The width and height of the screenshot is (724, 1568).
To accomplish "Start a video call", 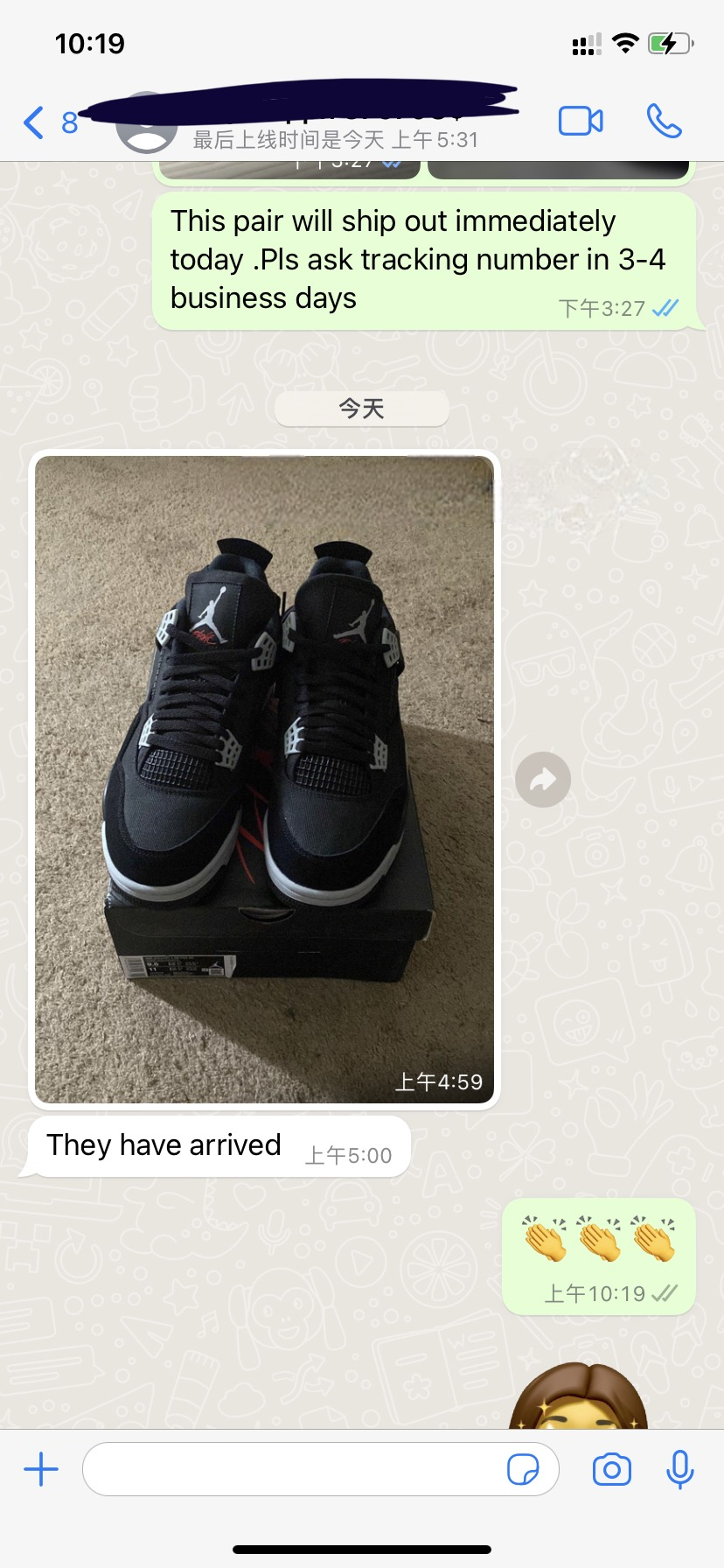I will click(x=581, y=122).
